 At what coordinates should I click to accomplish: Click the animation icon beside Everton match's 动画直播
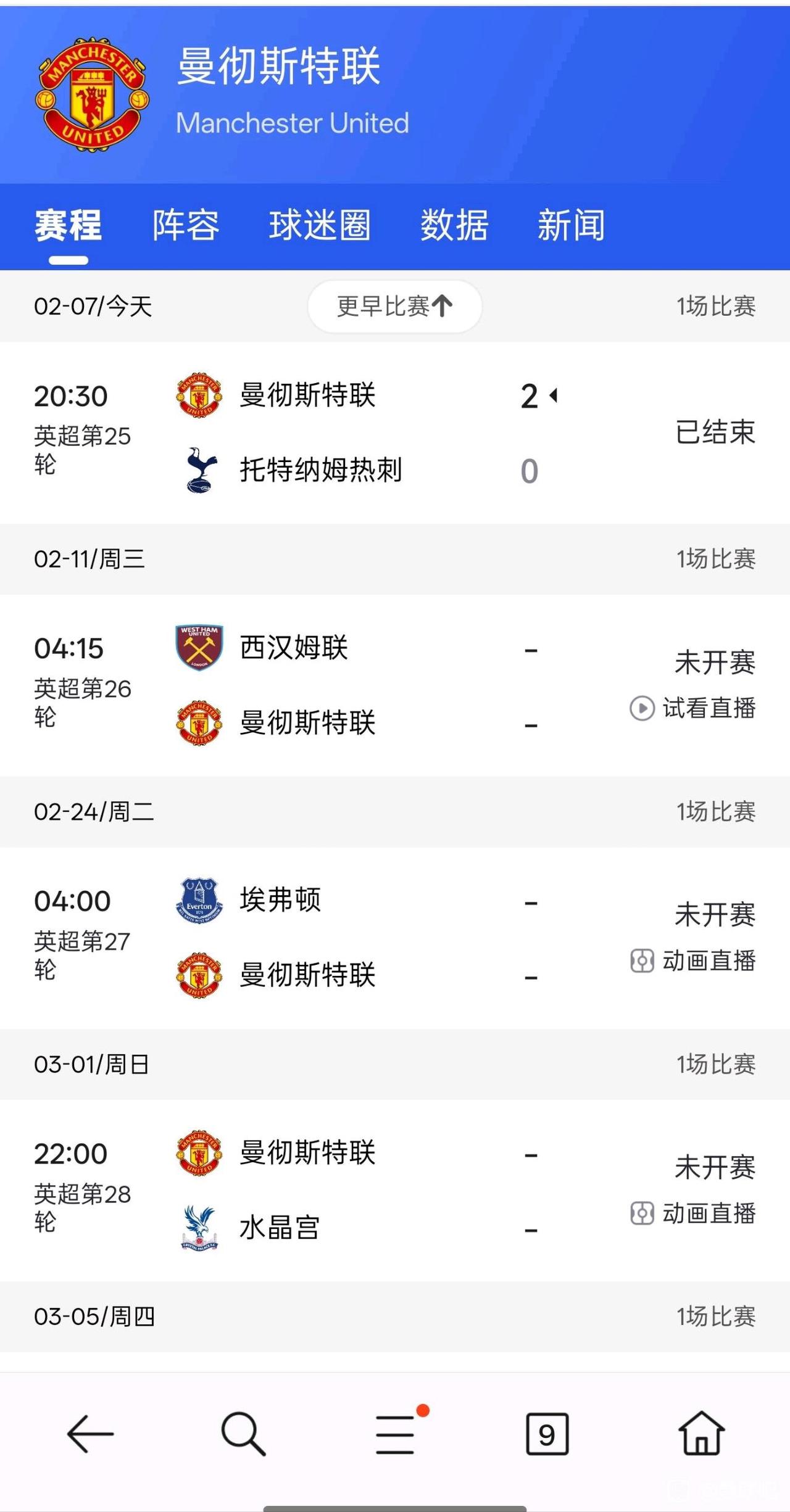[x=642, y=960]
